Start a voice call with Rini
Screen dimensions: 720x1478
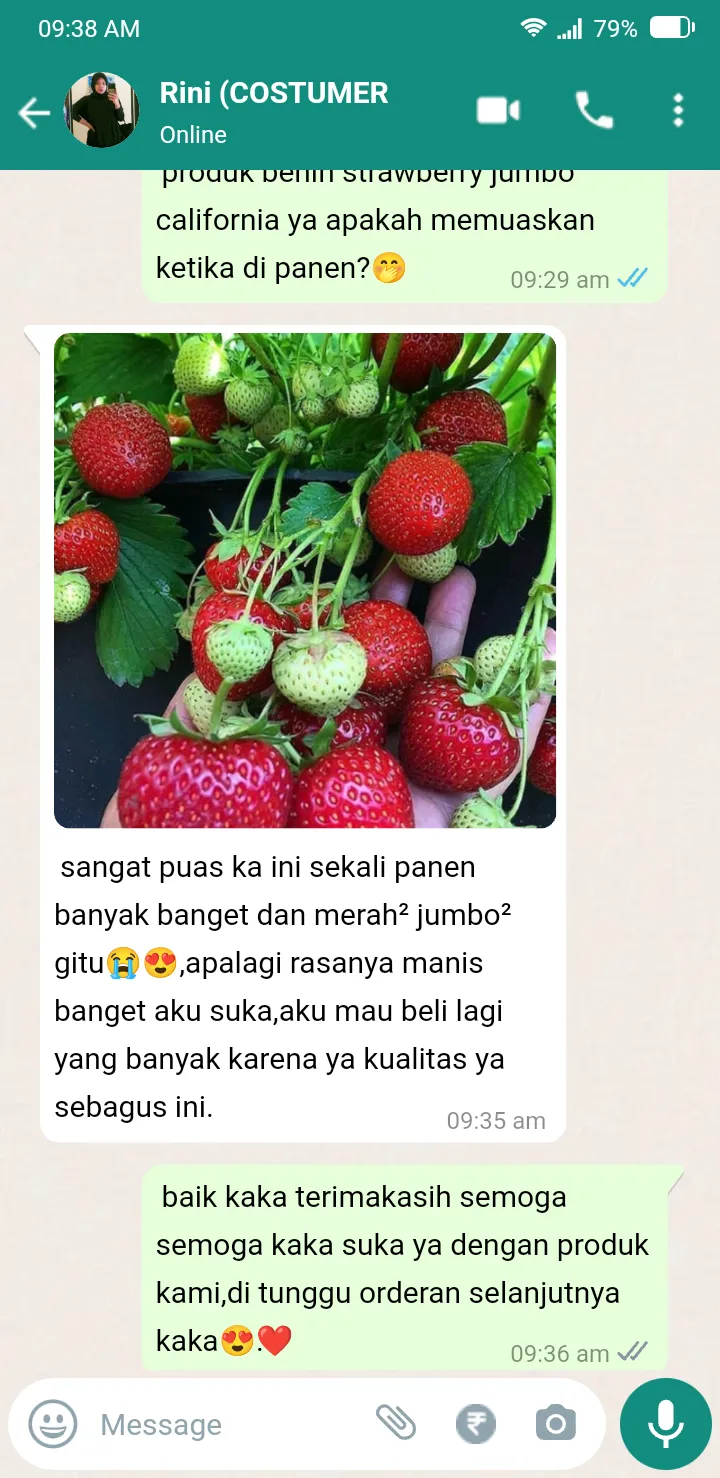(x=594, y=111)
